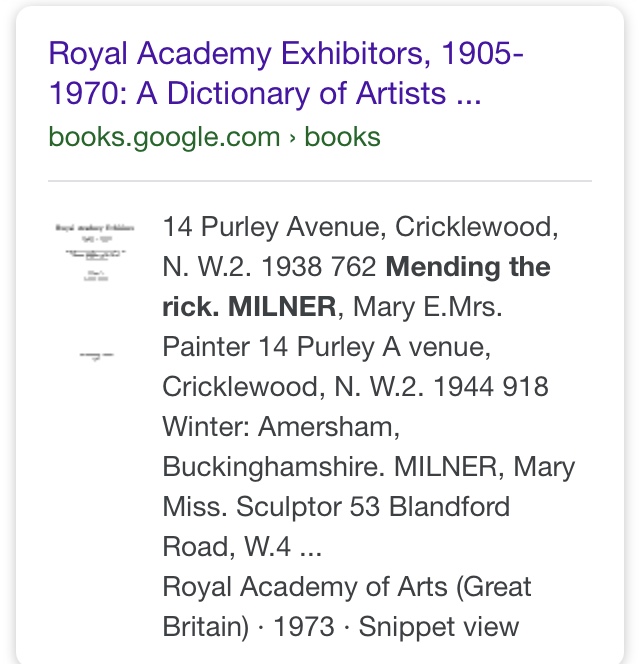Open the Royal Academy Exhibitors title link

[285, 73]
